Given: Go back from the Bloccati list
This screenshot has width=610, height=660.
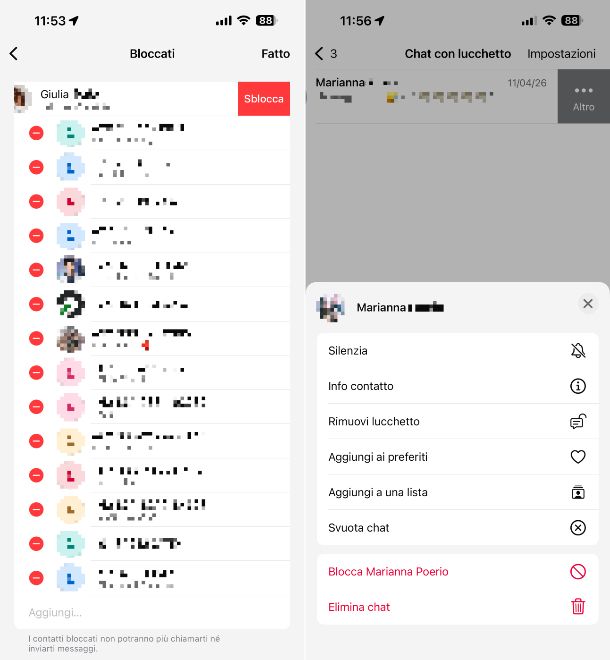Looking at the screenshot, I should pos(13,54).
